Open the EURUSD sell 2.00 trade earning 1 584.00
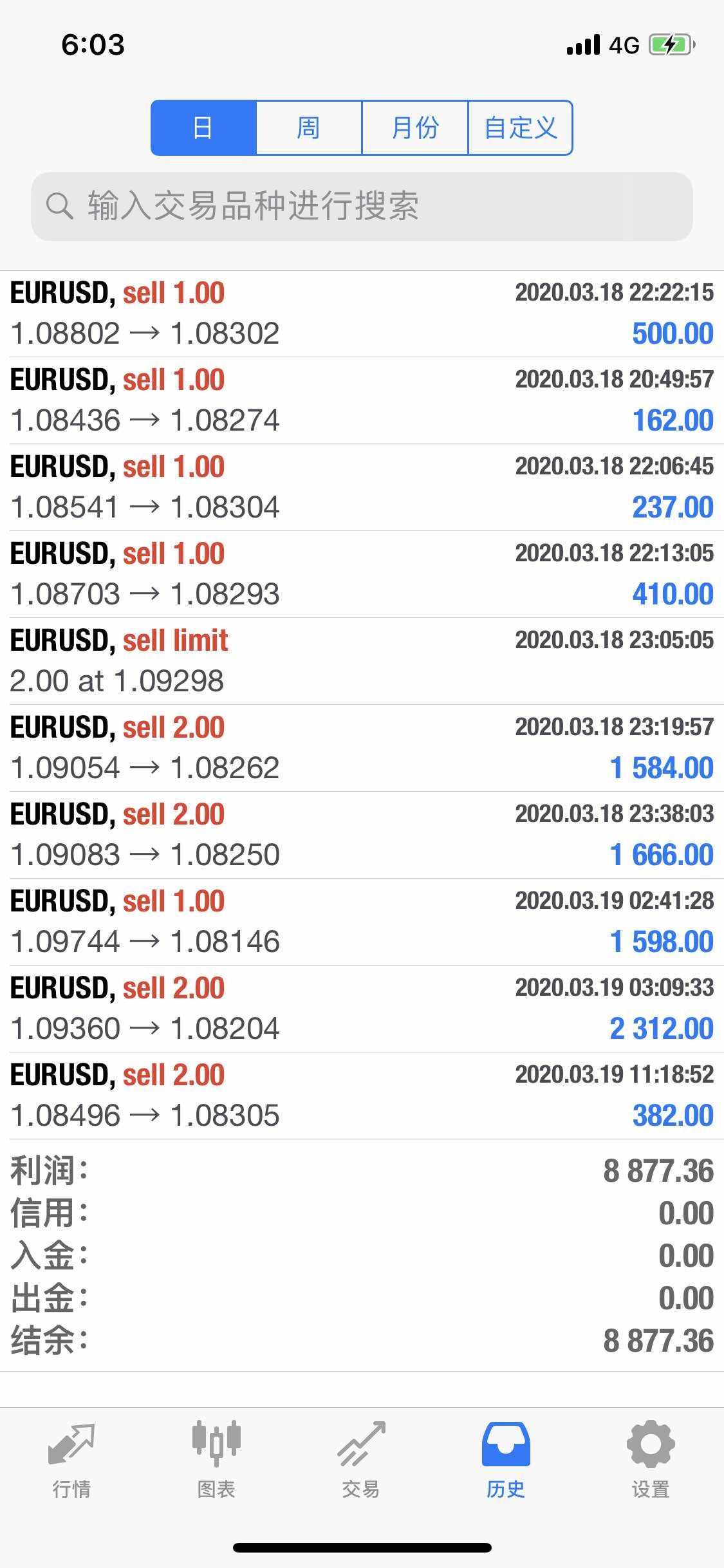The image size is (724, 1568). click(362, 748)
